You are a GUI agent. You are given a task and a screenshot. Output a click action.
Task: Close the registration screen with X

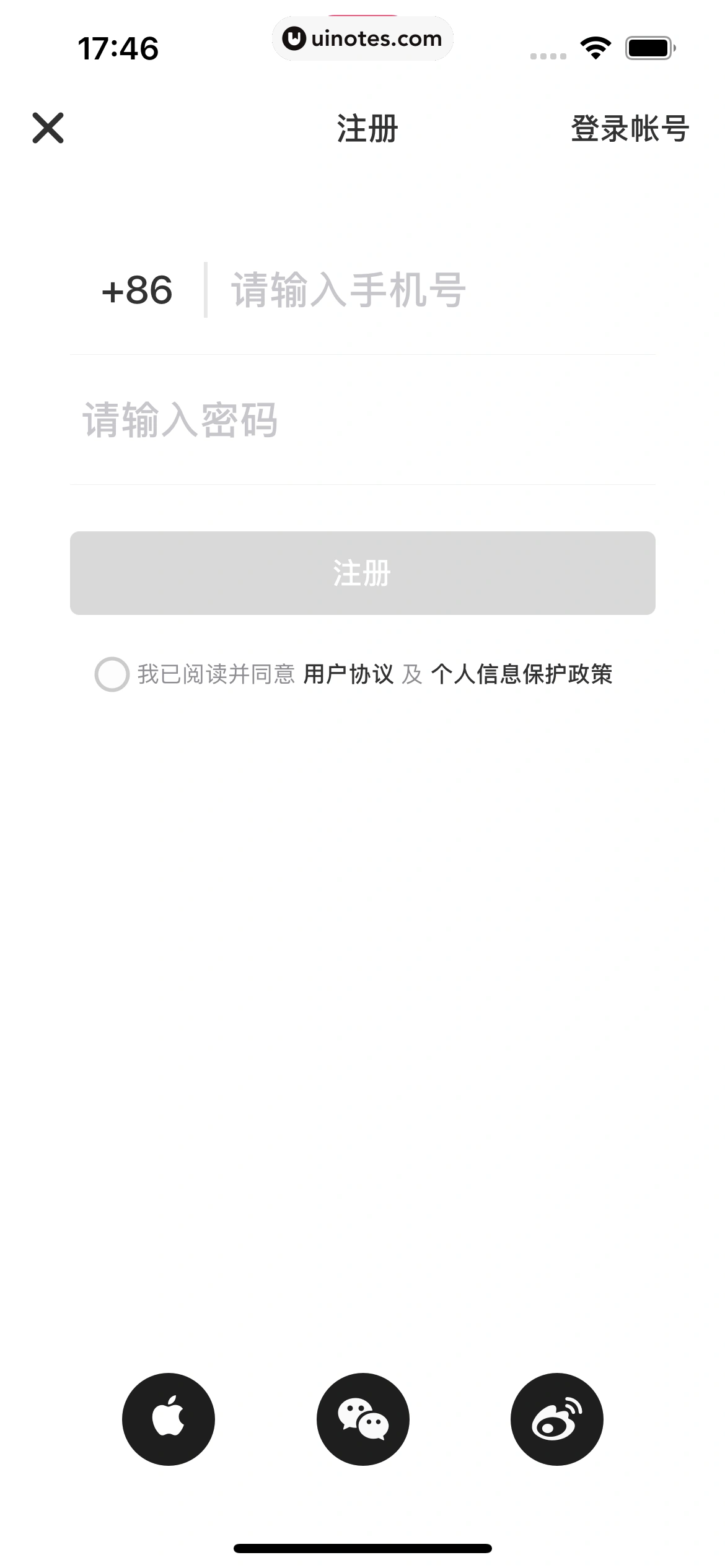pos(48,128)
